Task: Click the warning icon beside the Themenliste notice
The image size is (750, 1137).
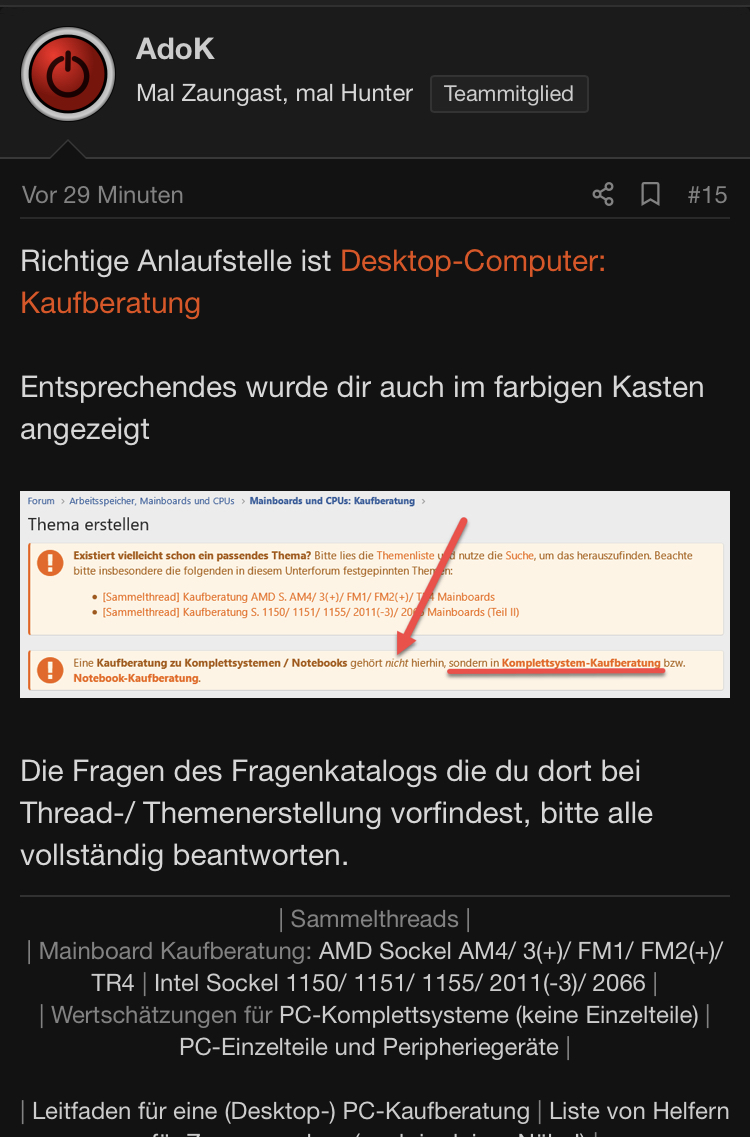Action: (50, 563)
